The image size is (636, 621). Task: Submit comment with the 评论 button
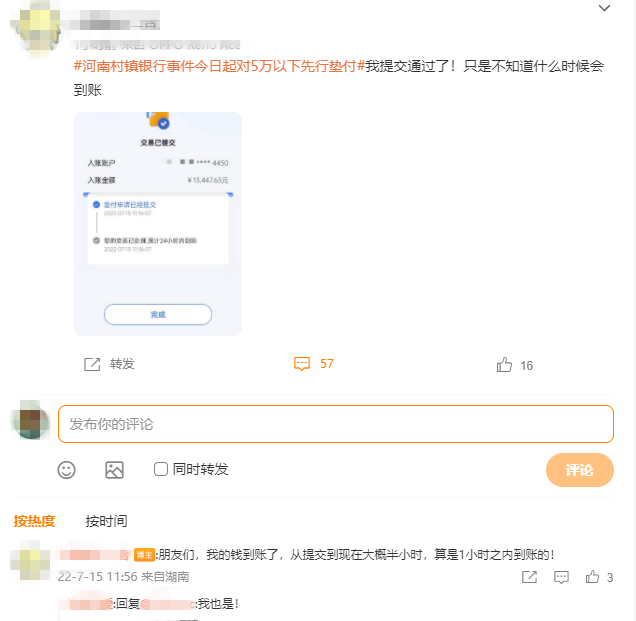(579, 470)
